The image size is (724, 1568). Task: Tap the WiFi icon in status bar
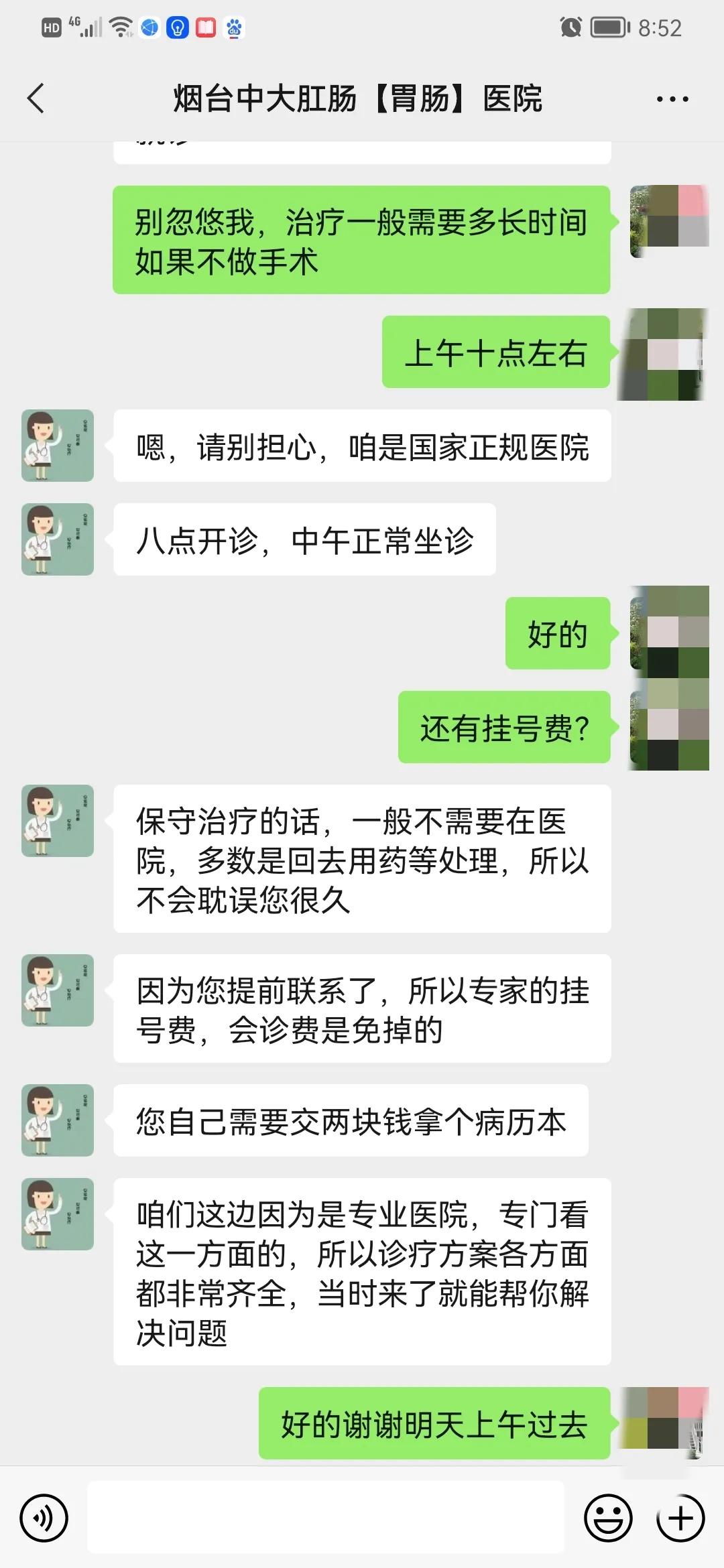[x=121, y=28]
